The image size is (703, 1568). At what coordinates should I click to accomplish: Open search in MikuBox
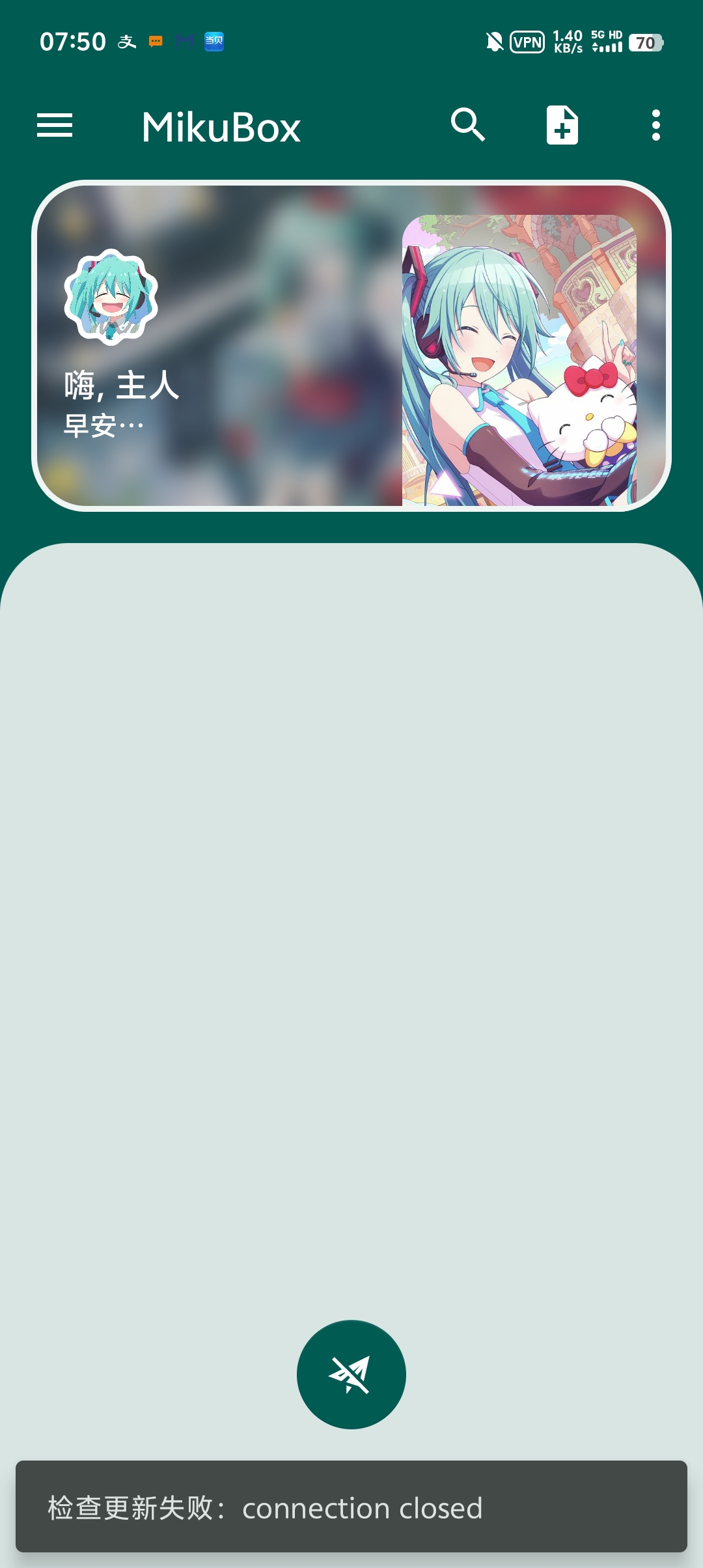coord(468,125)
